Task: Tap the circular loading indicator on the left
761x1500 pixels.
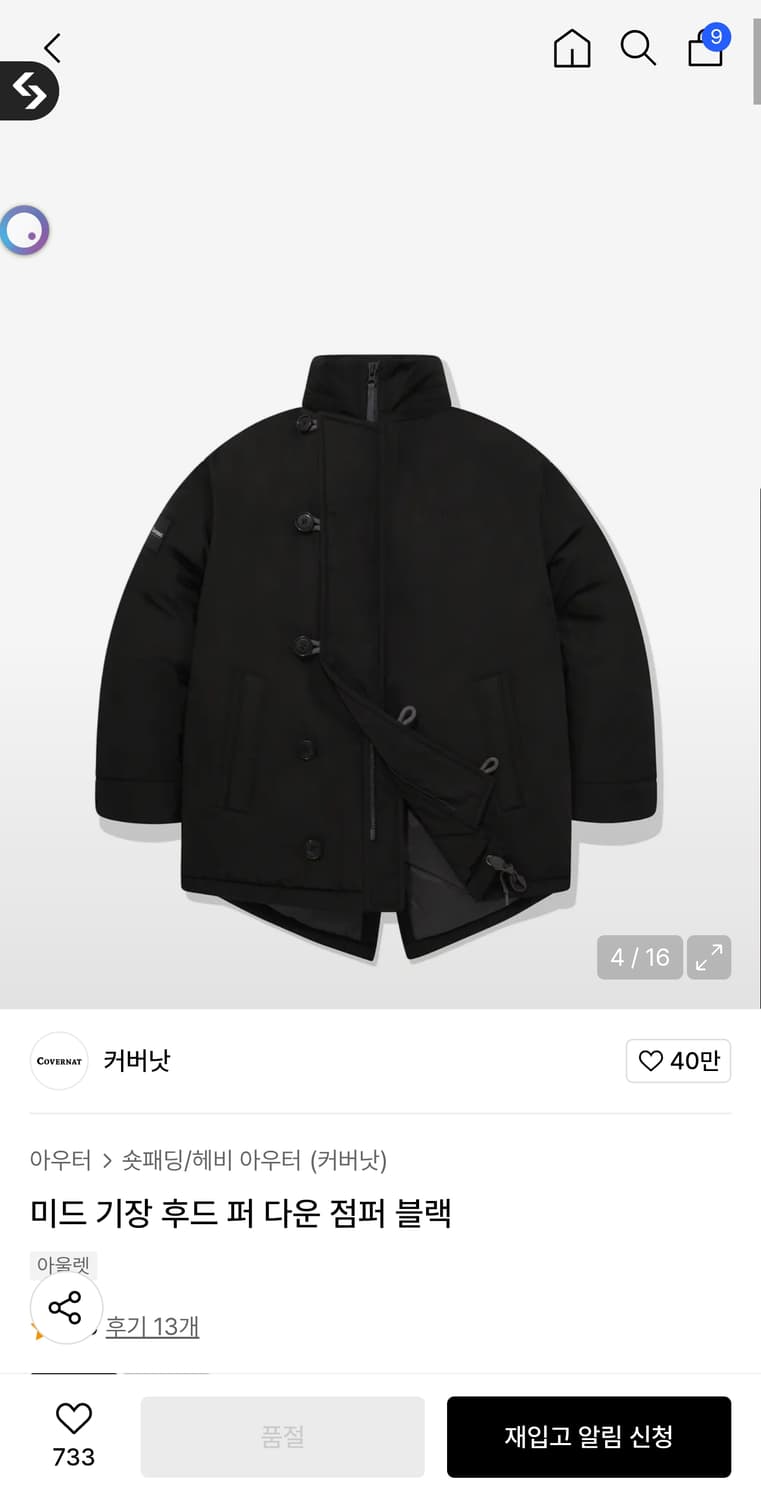Action: (x=25, y=231)
